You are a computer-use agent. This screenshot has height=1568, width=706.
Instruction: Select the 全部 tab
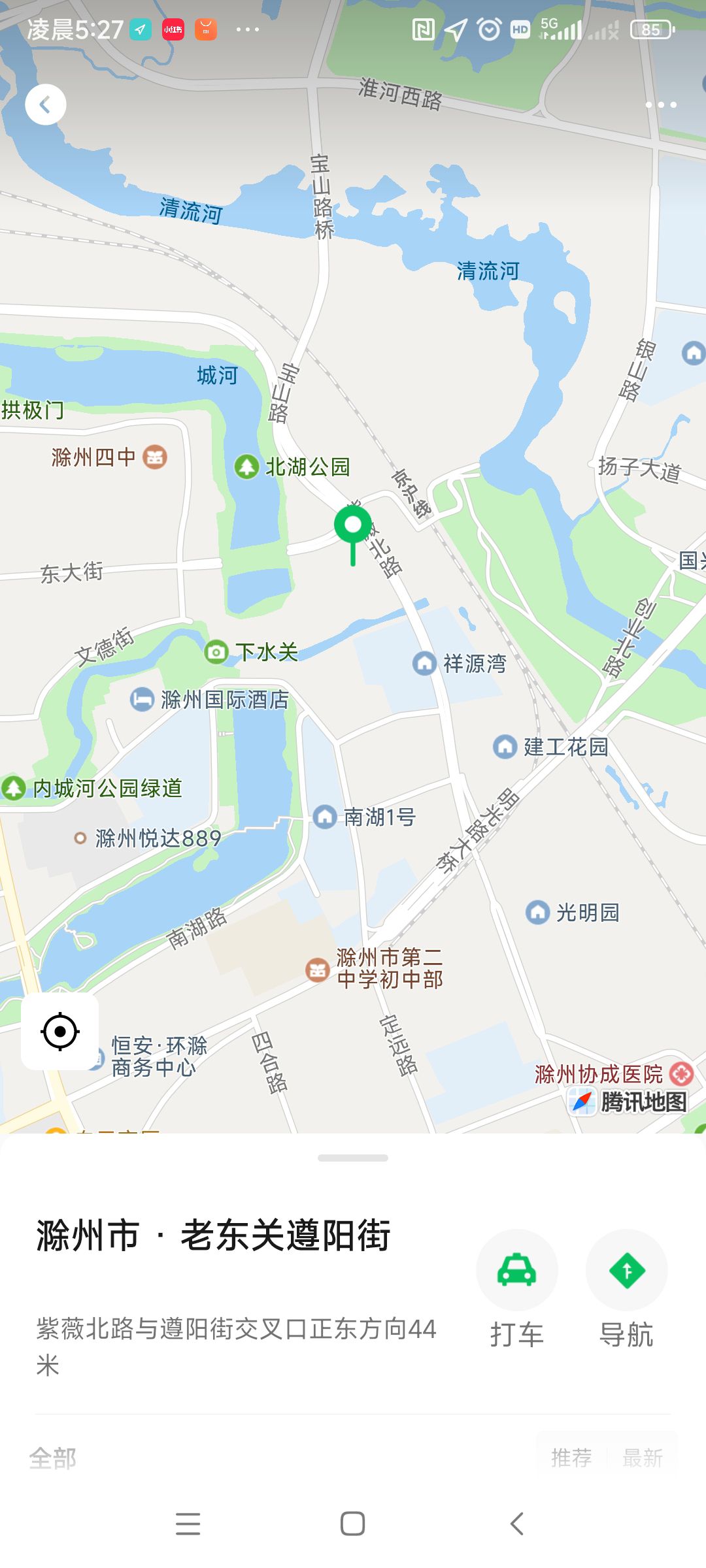(x=53, y=1458)
